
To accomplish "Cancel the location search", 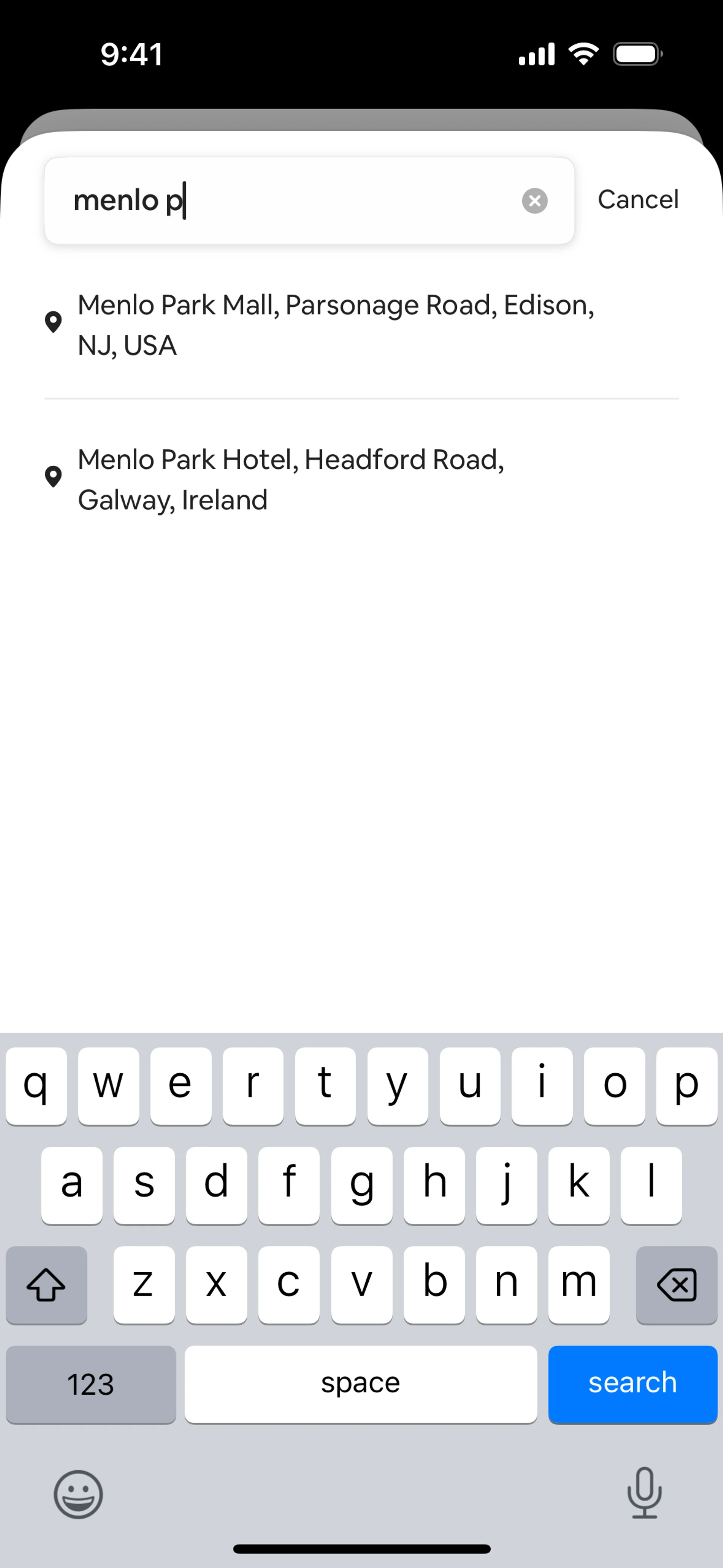I will (637, 200).
